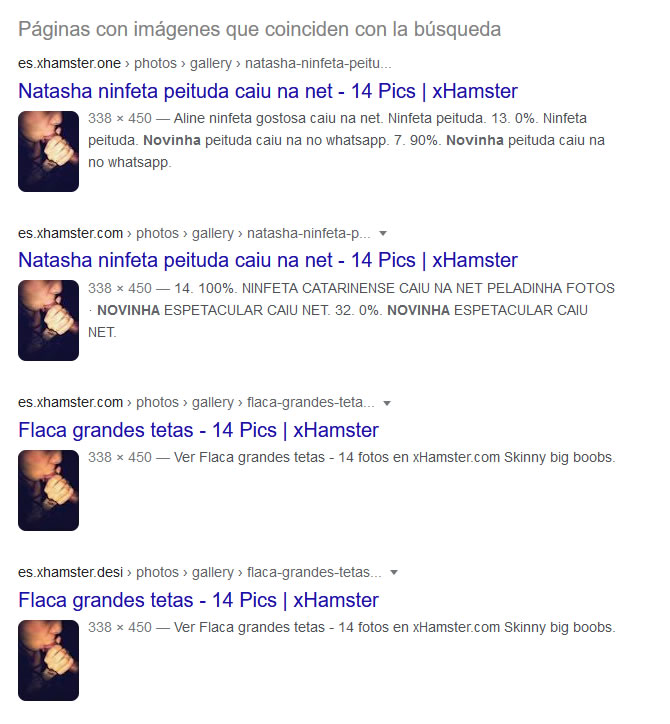The width and height of the screenshot is (670, 724).
Task: Open the Natasha result from es.xhamster.com
Action: tap(268, 260)
